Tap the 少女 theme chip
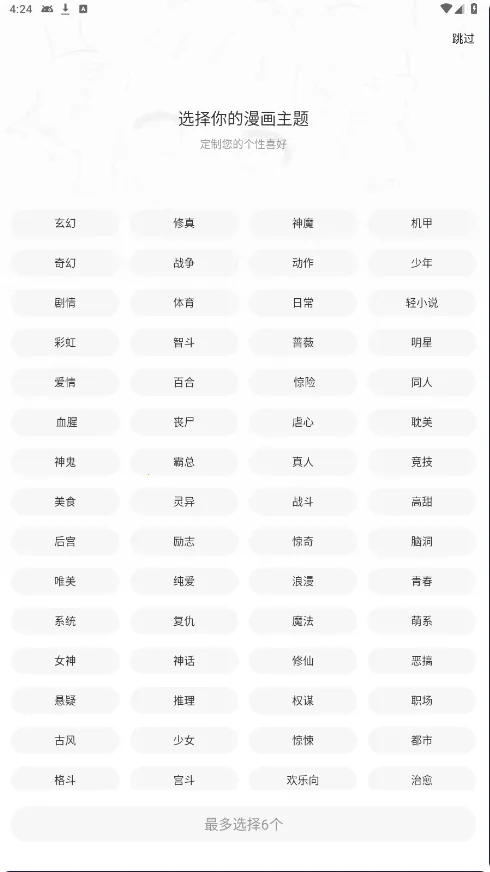This screenshot has width=490, height=872. 184,740
